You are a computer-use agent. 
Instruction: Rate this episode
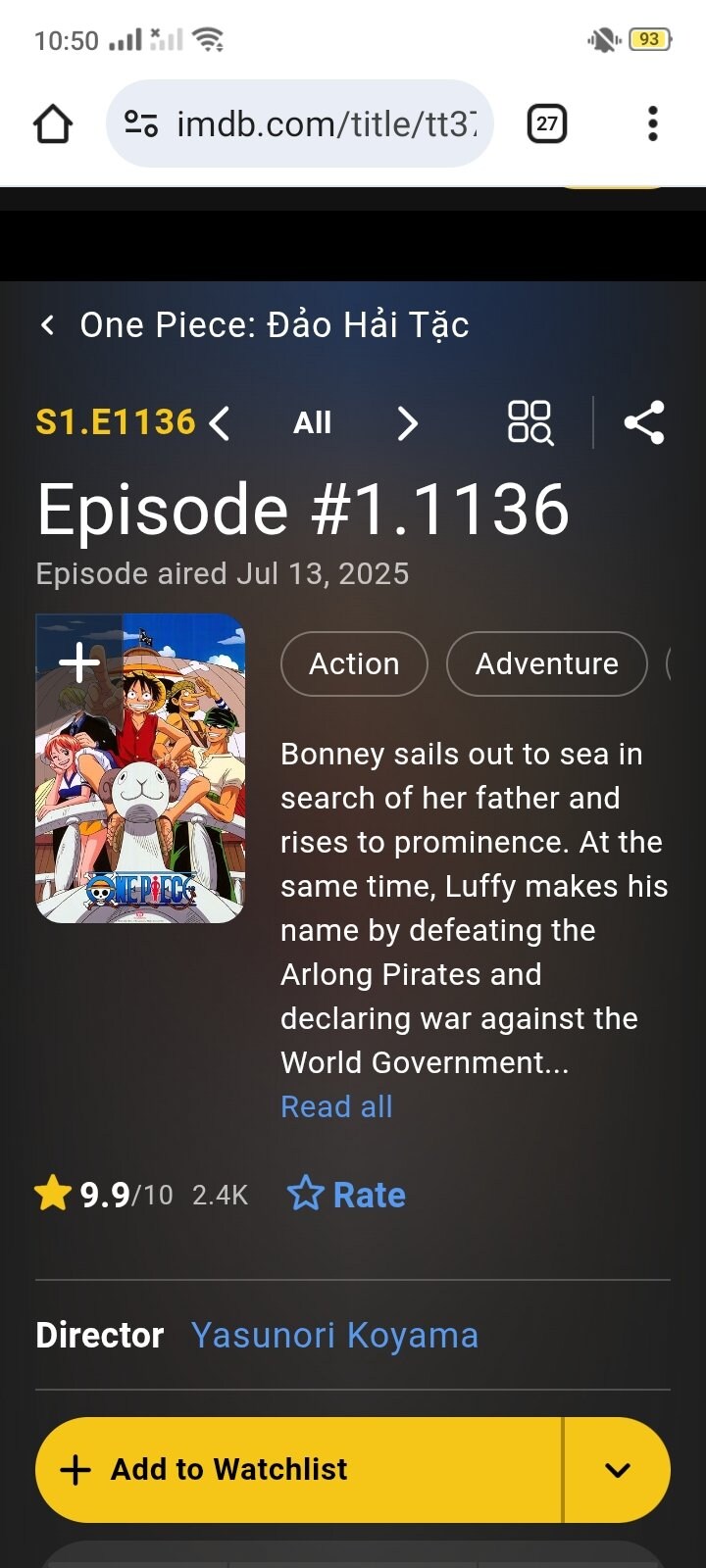(x=347, y=1195)
